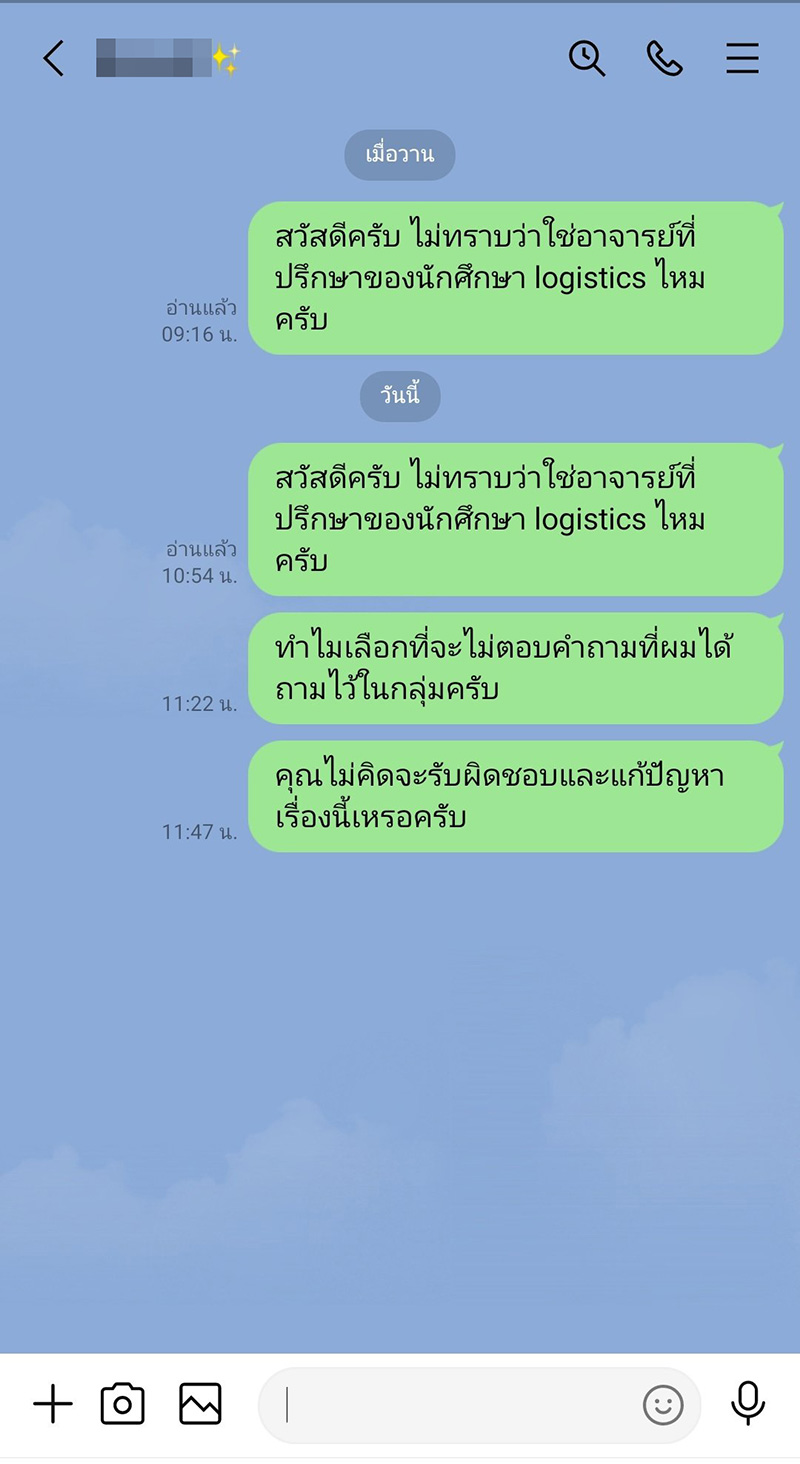Open the photo gallery picker icon
The width and height of the screenshot is (800, 1464).
(x=199, y=1404)
